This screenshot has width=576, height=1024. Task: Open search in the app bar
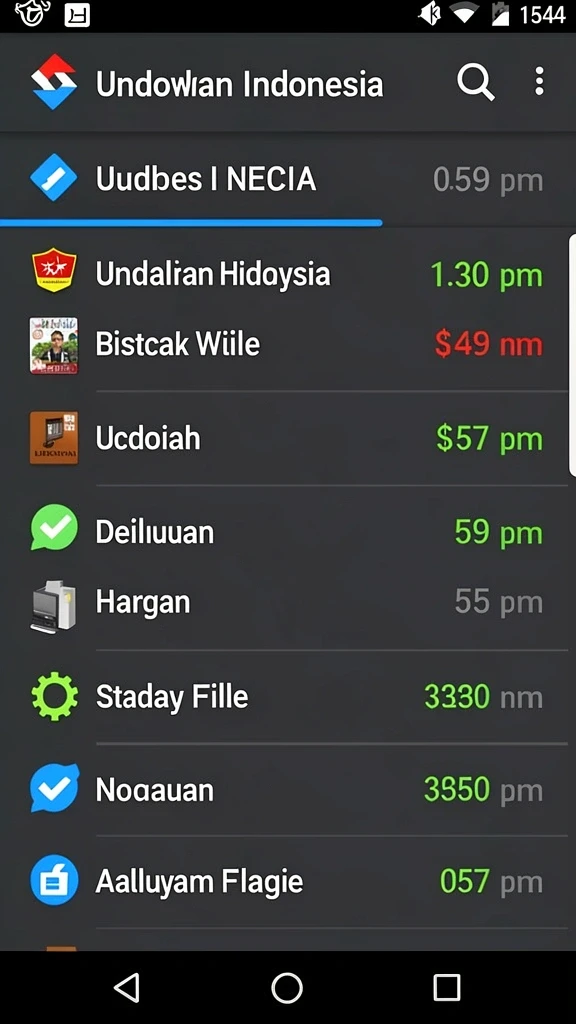click(475, 82)
